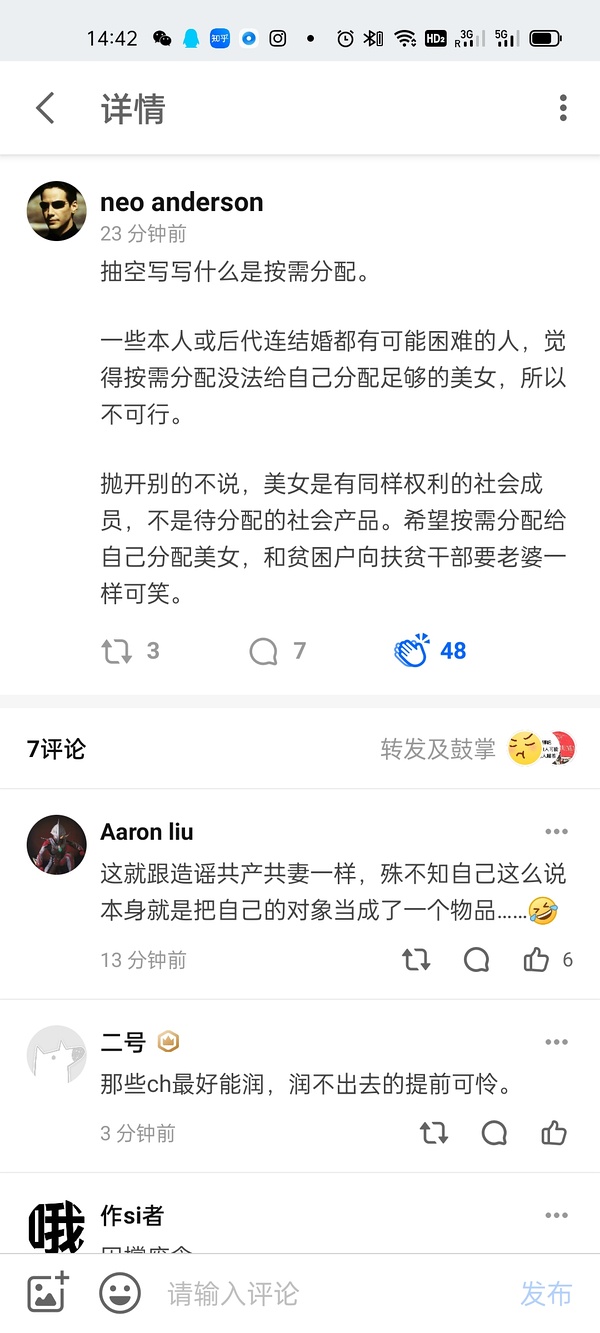Like Aaron liu's comment
Viewport: 600px width, 1333px height.
[537, 960]
